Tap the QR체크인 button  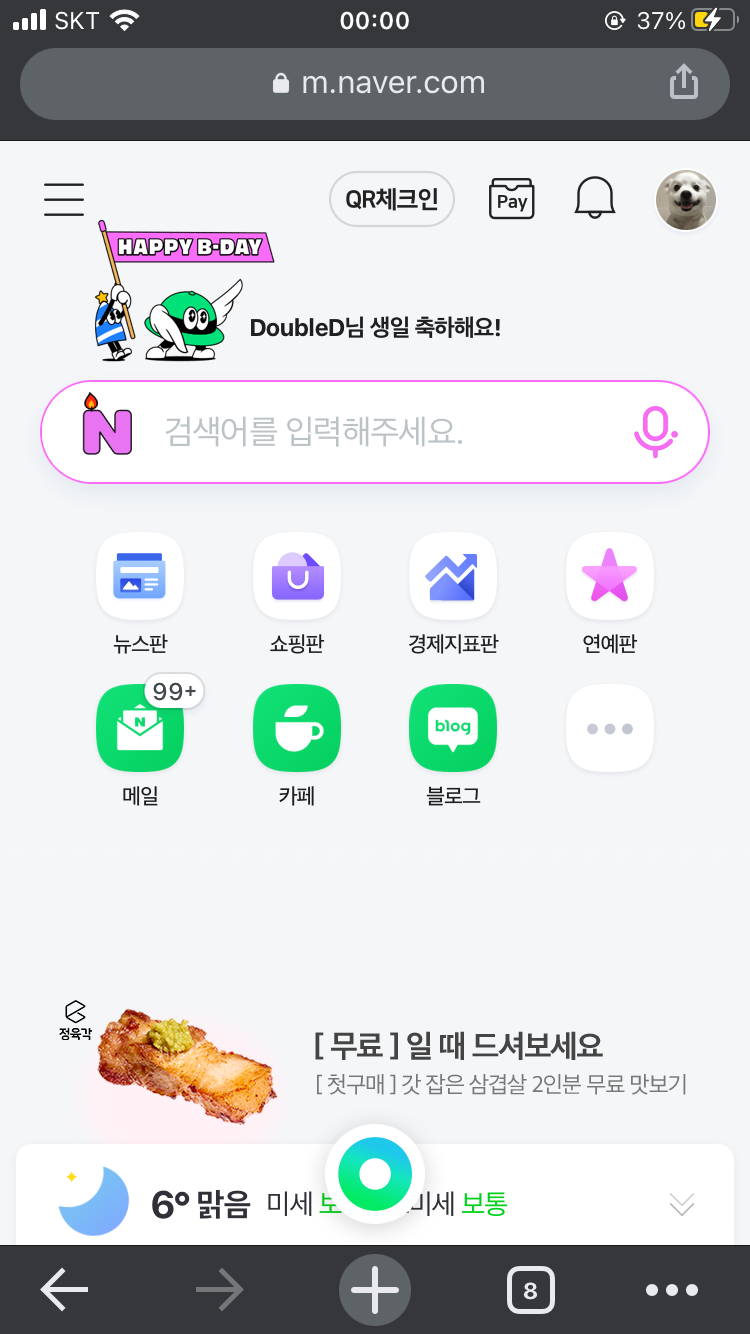tap(392, 200)
